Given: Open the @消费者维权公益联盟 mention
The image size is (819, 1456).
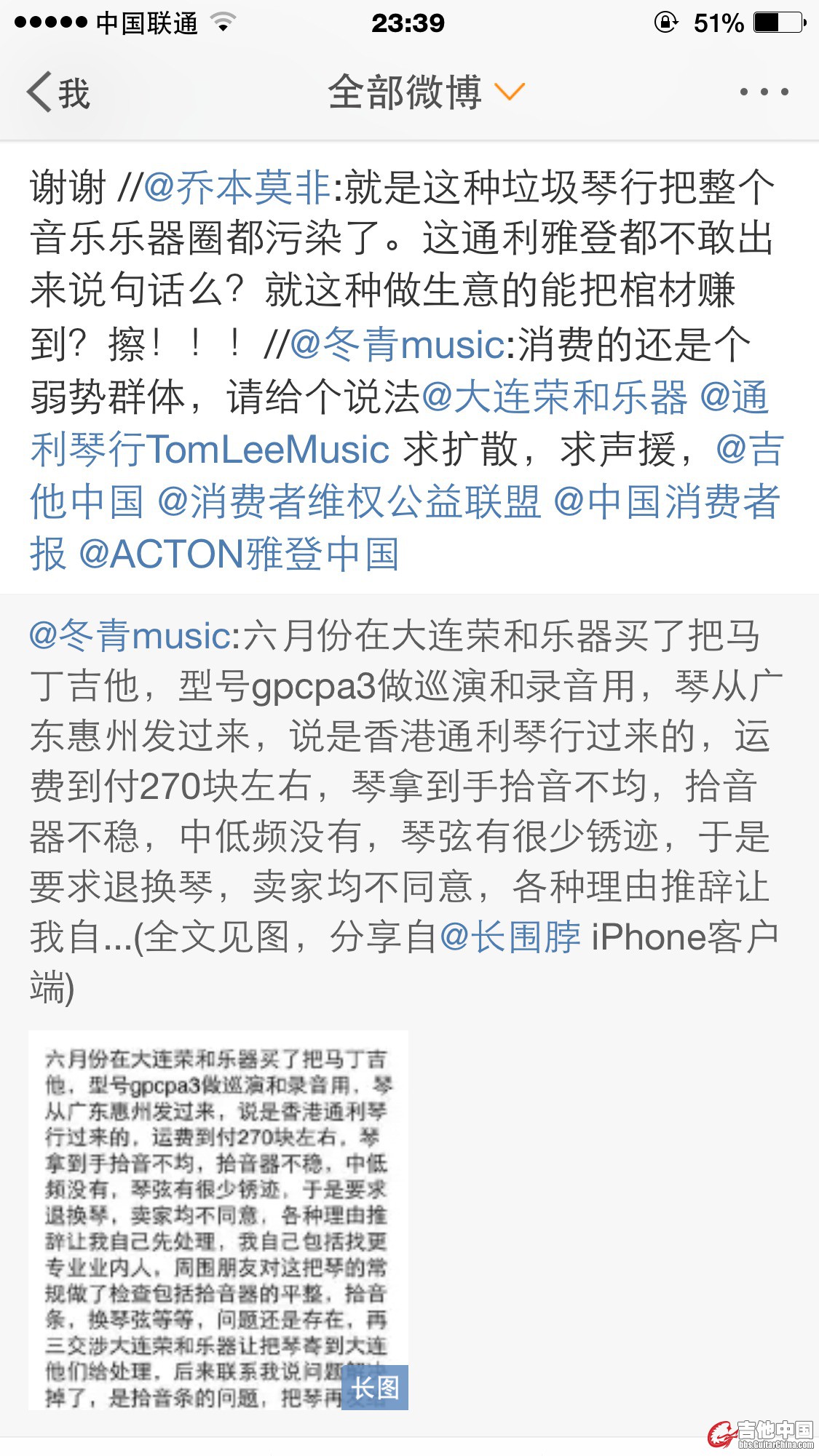Looking at the screenshot, I should (349, 502).
